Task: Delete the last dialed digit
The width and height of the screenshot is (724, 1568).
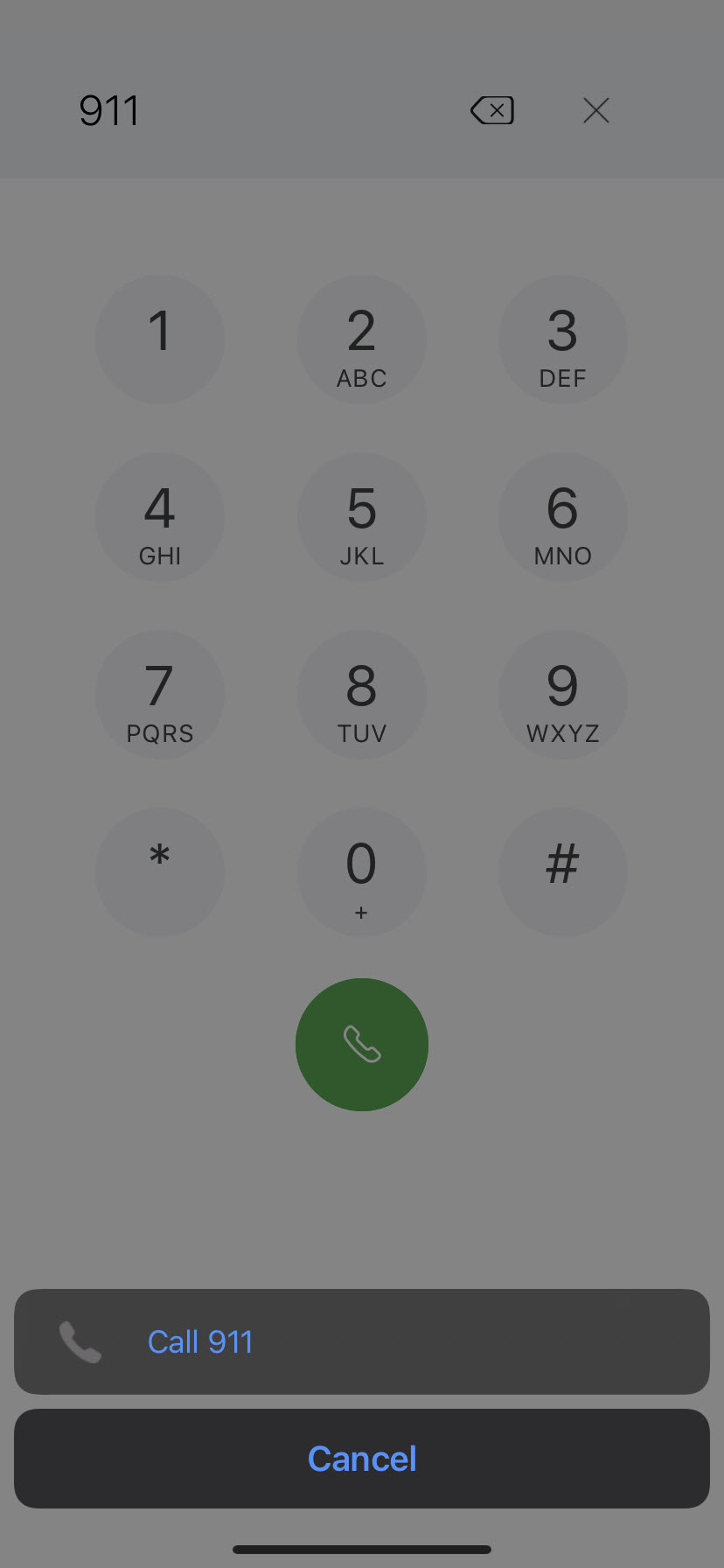Action: (492, 111)
